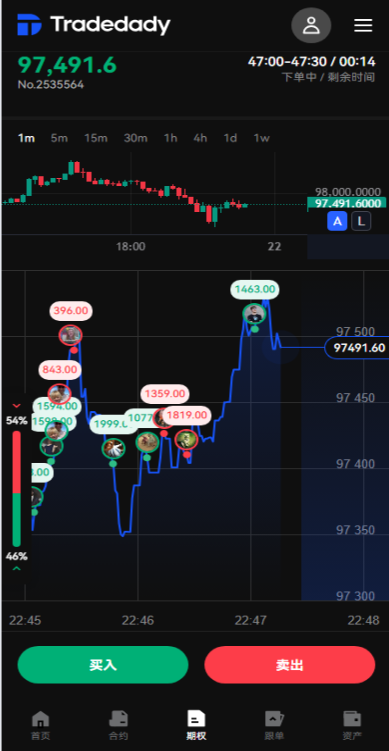Tap the green 买入 buy button
This screenshot has width=389, height=751.
(103, 665)
